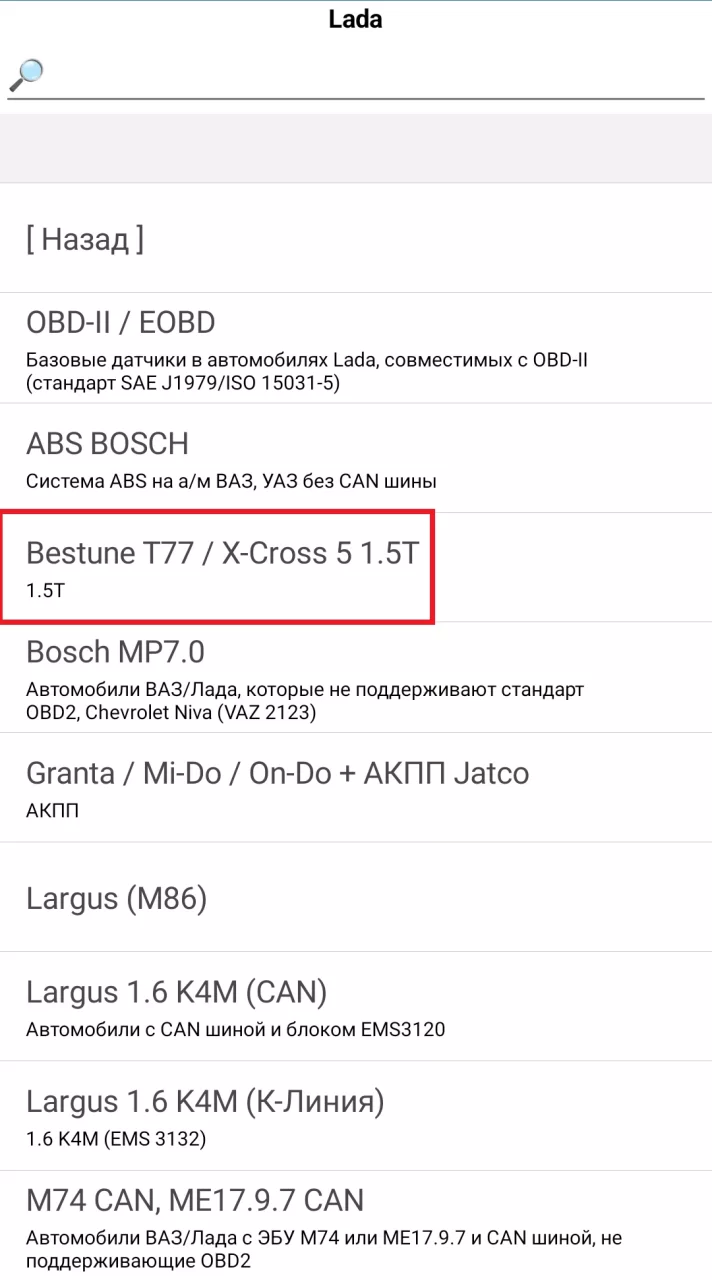Choose Bestune T77 / X-Cross 5 1.5T

[x=356, y=567]
